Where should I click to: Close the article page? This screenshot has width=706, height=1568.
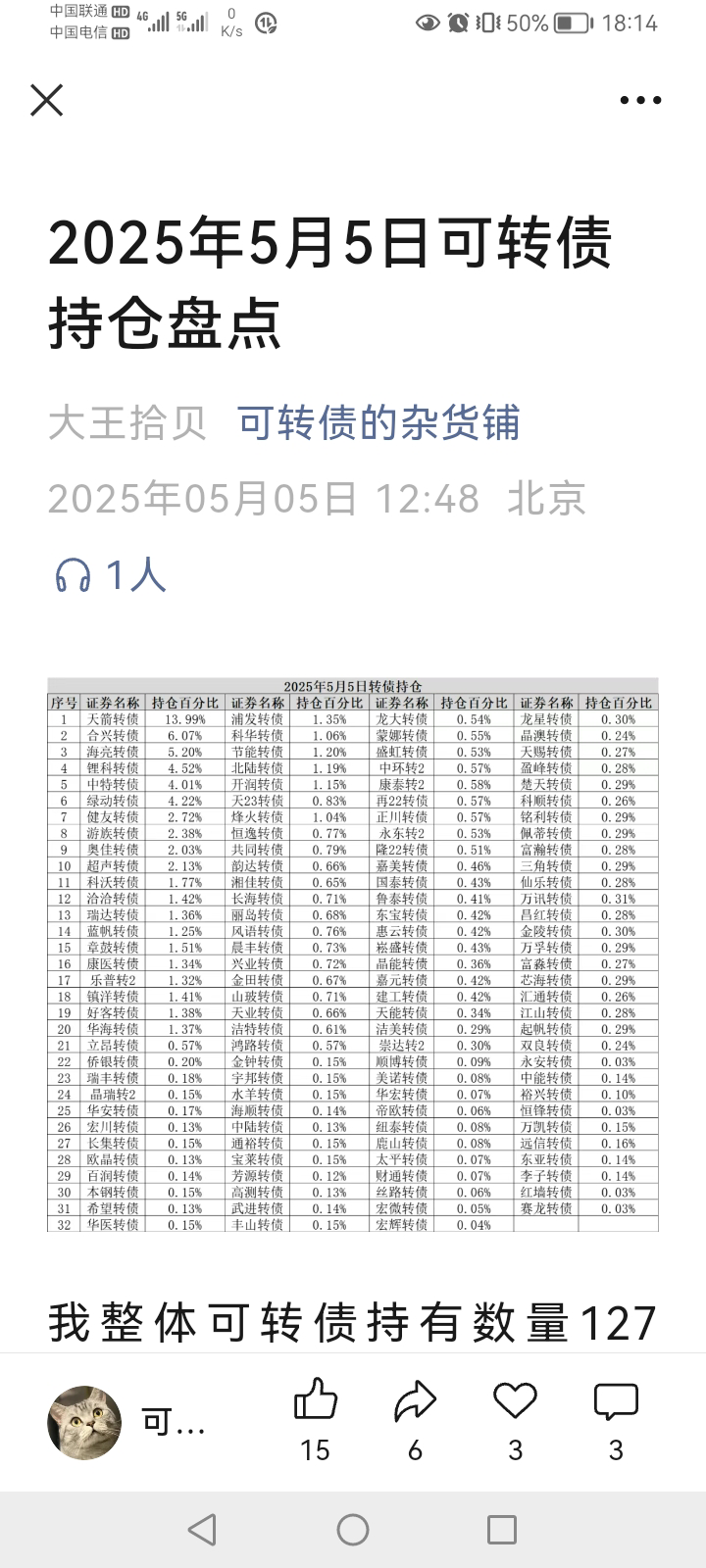(x=46, y=100)
